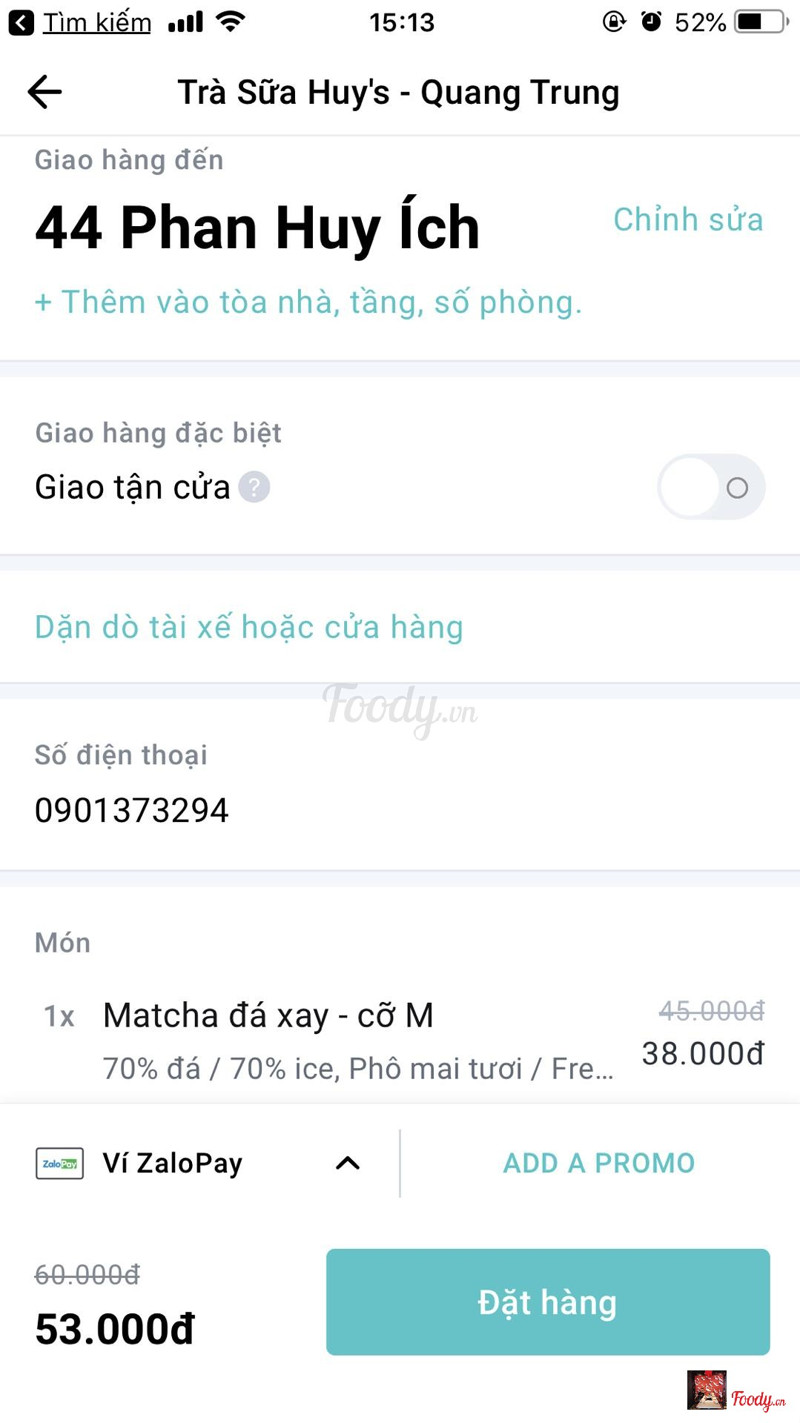The image size is (800, 1423).
Task: Tap ADD A PROMO
Action: pos(599,1163)
